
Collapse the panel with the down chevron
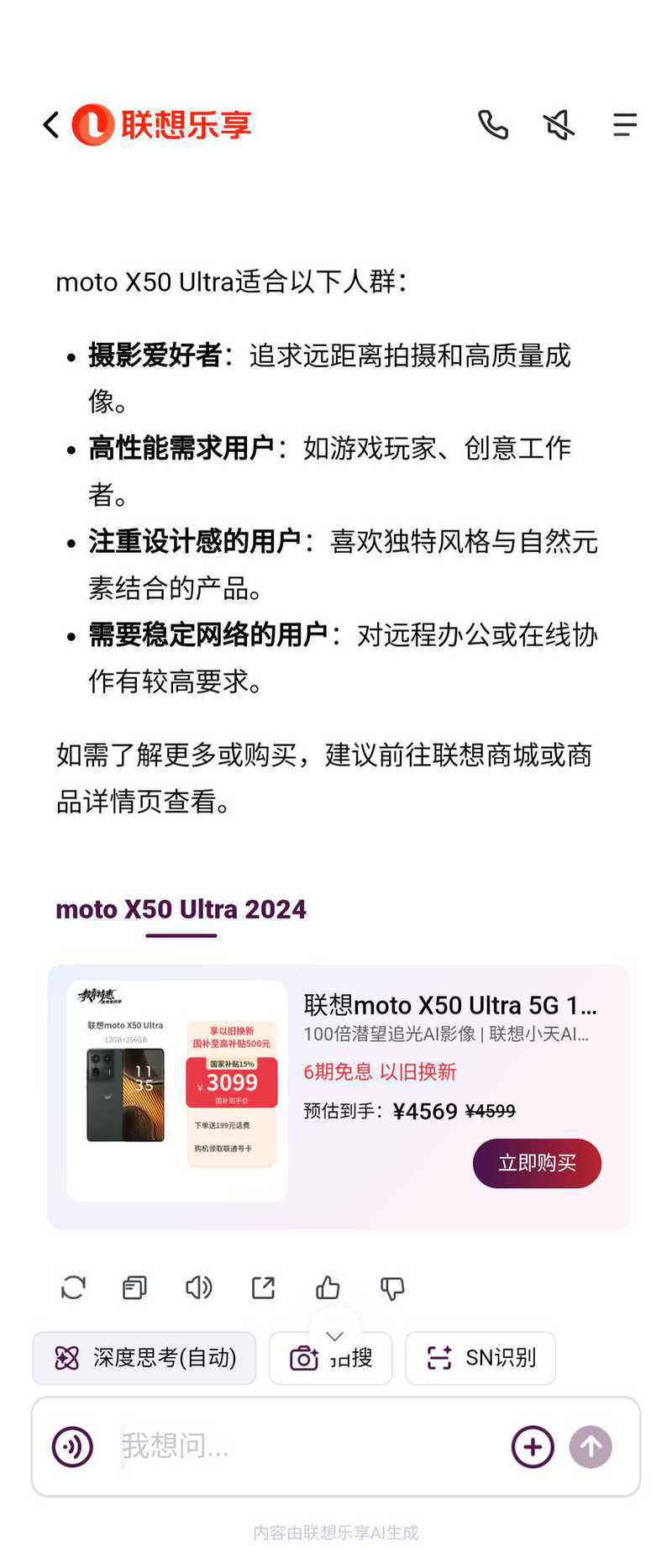[334, 1336]
